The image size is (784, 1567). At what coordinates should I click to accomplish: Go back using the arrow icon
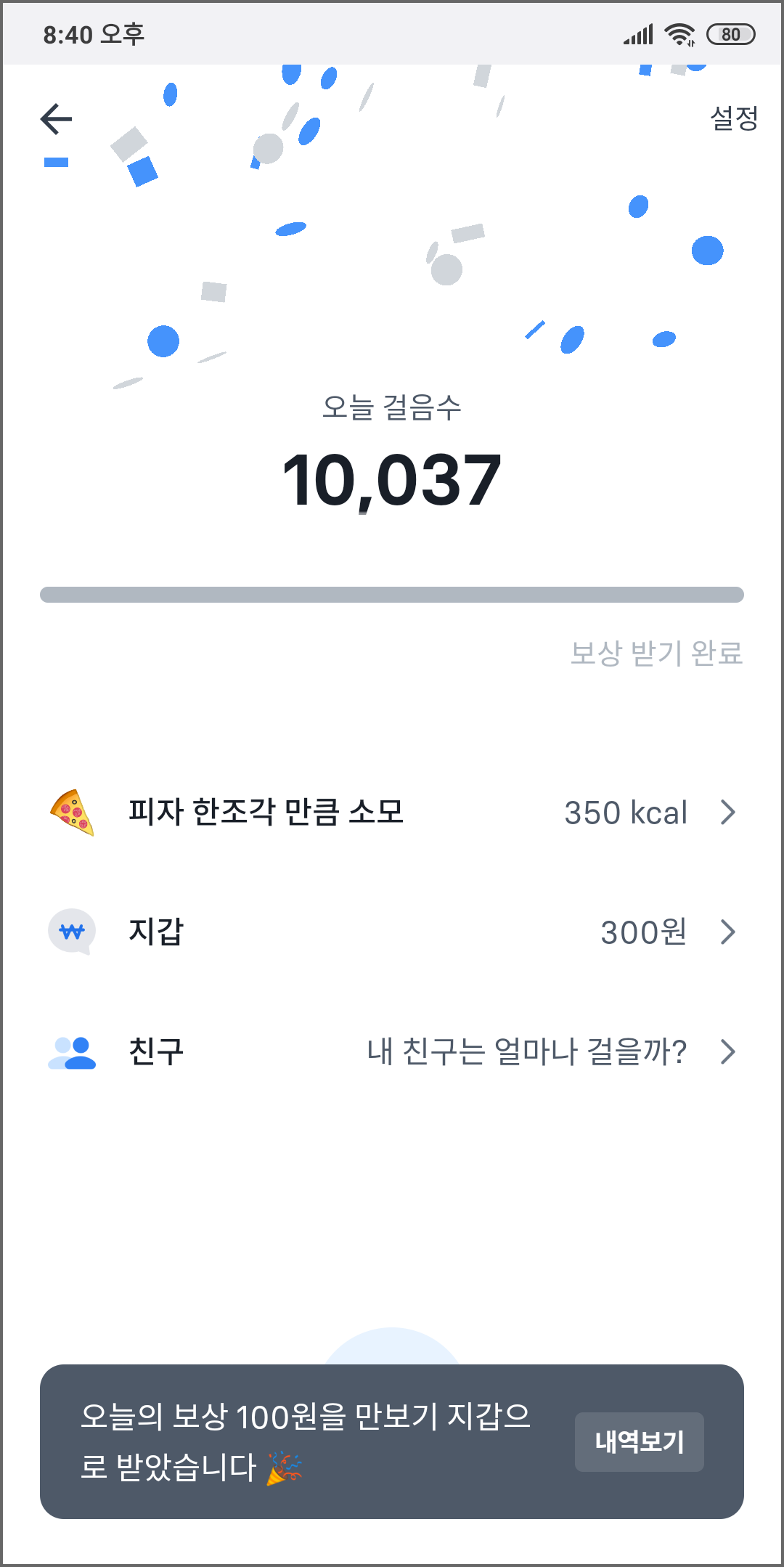tap(57, 119)
